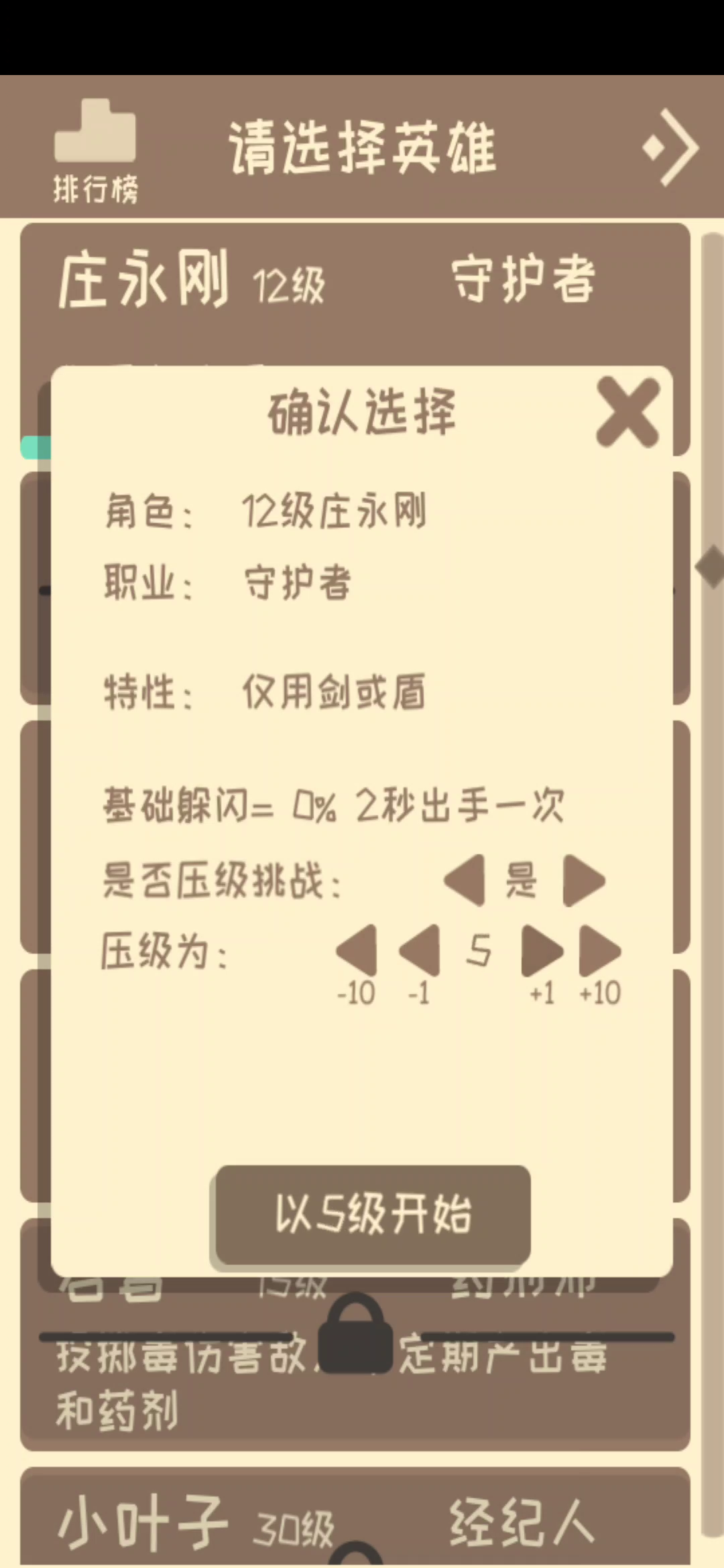Close the 确认选择 dialog

pyautogui.click(x=628, y=412)
